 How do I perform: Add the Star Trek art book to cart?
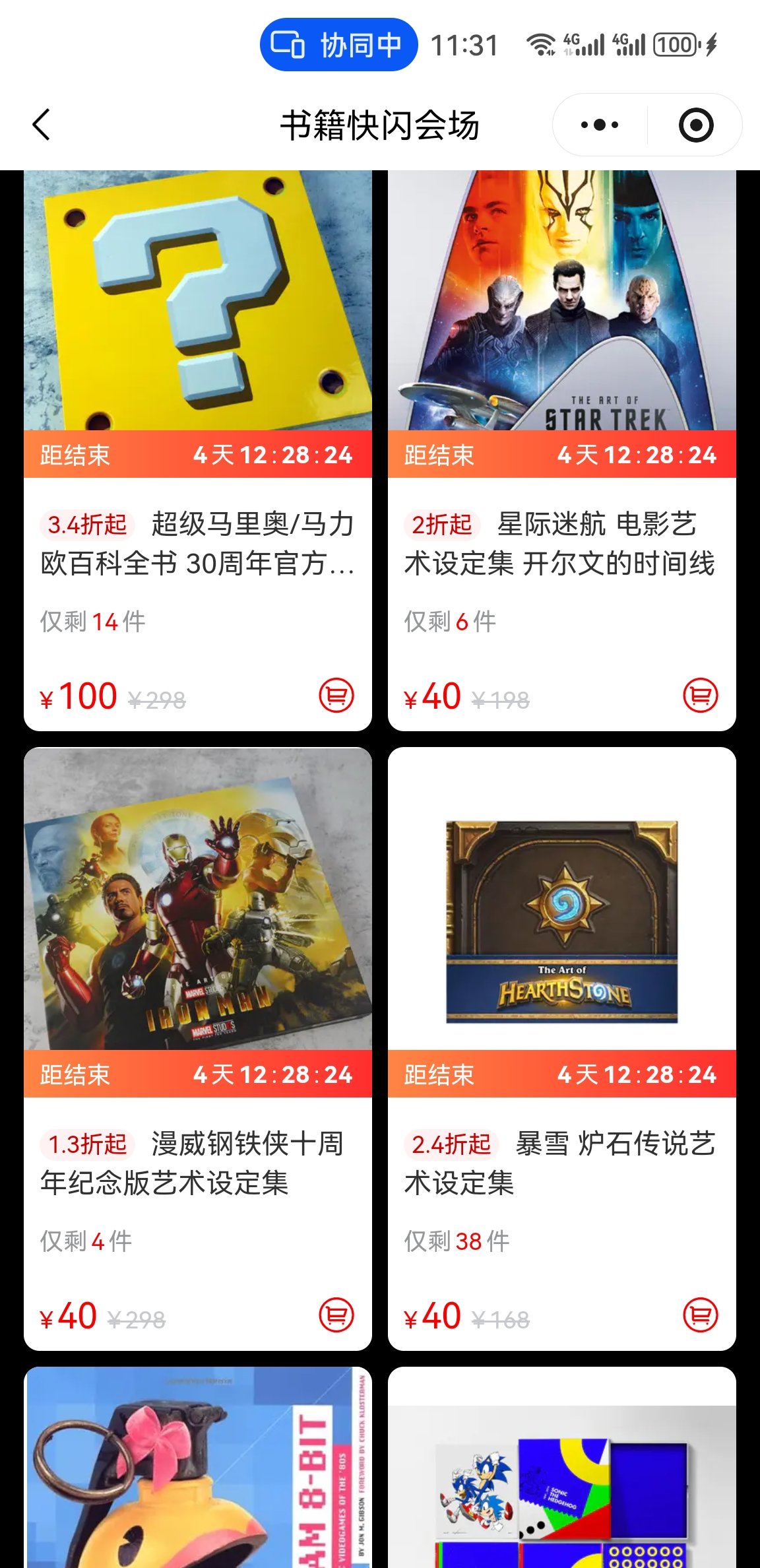[x=701, y=696]
